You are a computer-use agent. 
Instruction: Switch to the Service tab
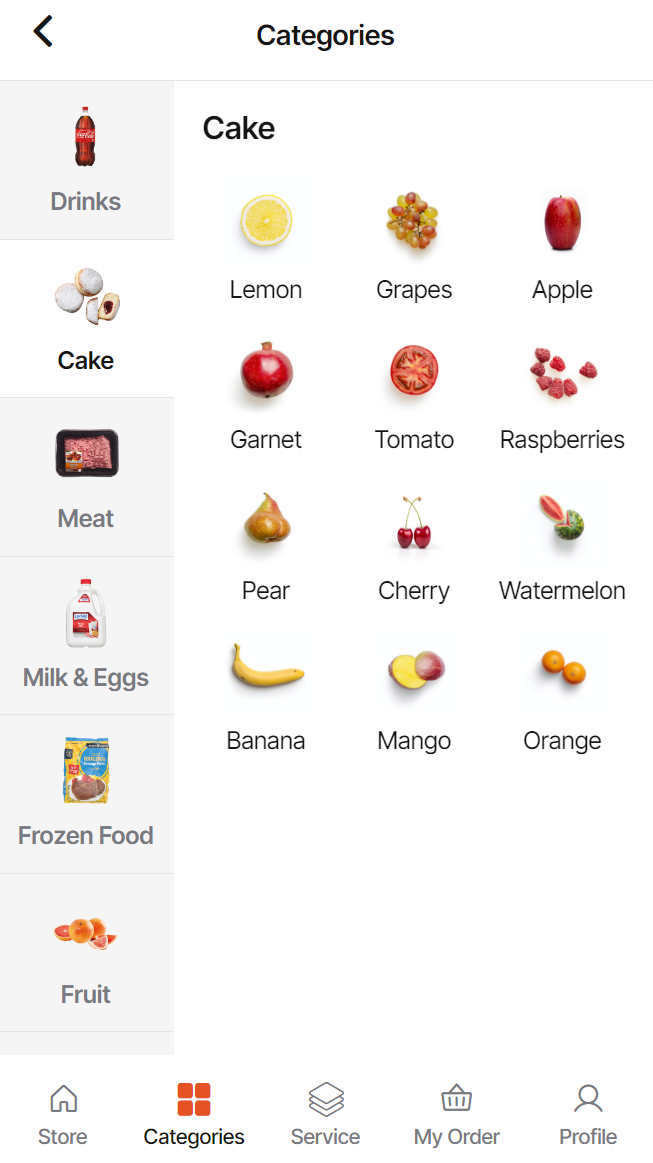click(x=326, y=1114)
